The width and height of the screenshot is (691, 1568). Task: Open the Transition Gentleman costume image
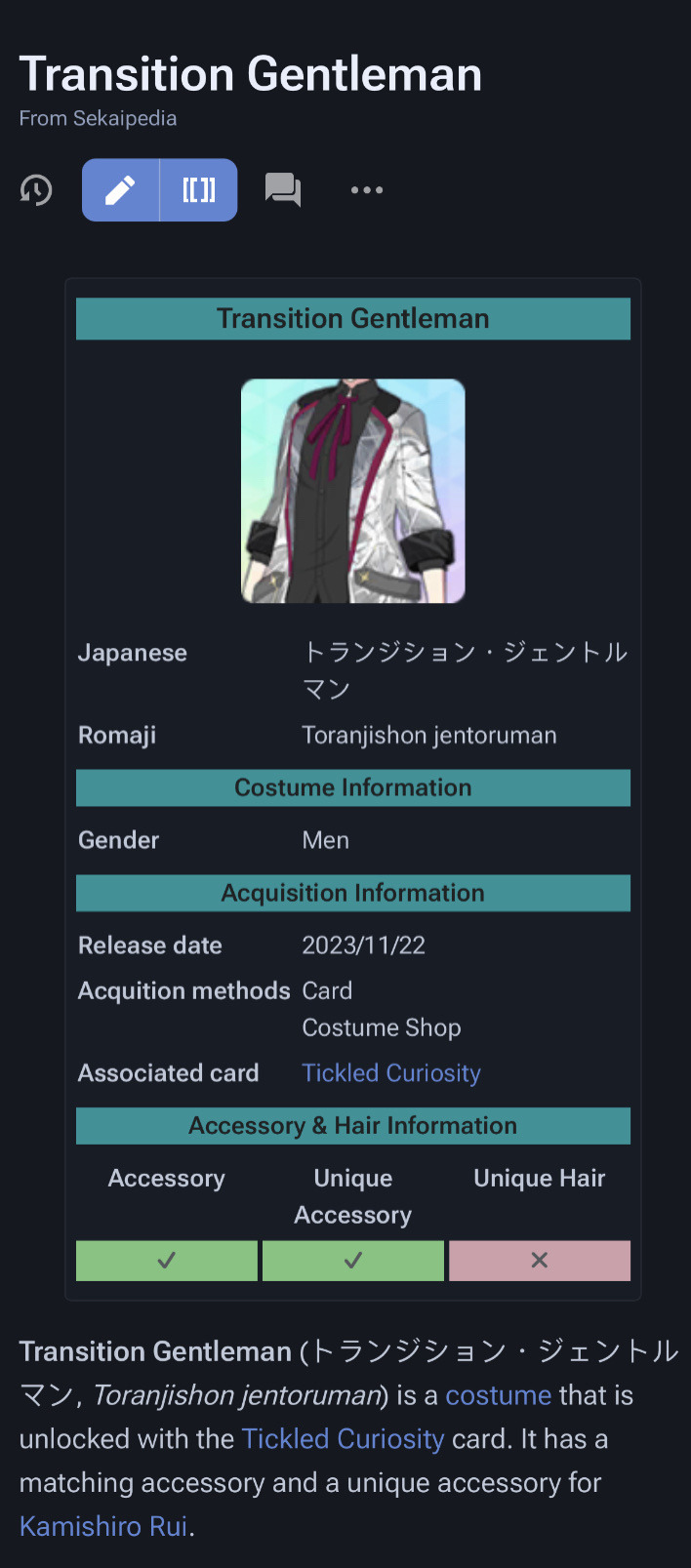(x=352, y=491)
